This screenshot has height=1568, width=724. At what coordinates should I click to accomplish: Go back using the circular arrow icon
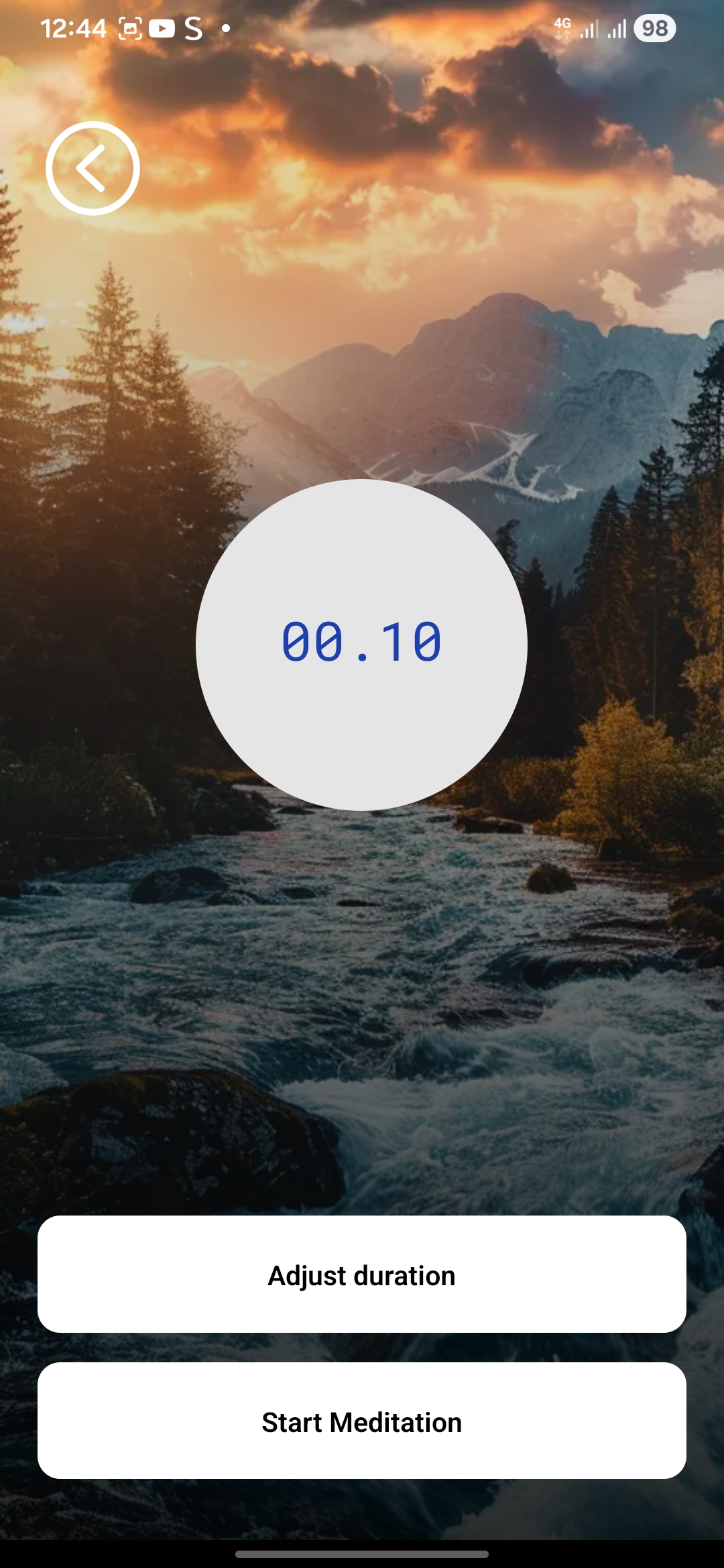coord(93,168)
